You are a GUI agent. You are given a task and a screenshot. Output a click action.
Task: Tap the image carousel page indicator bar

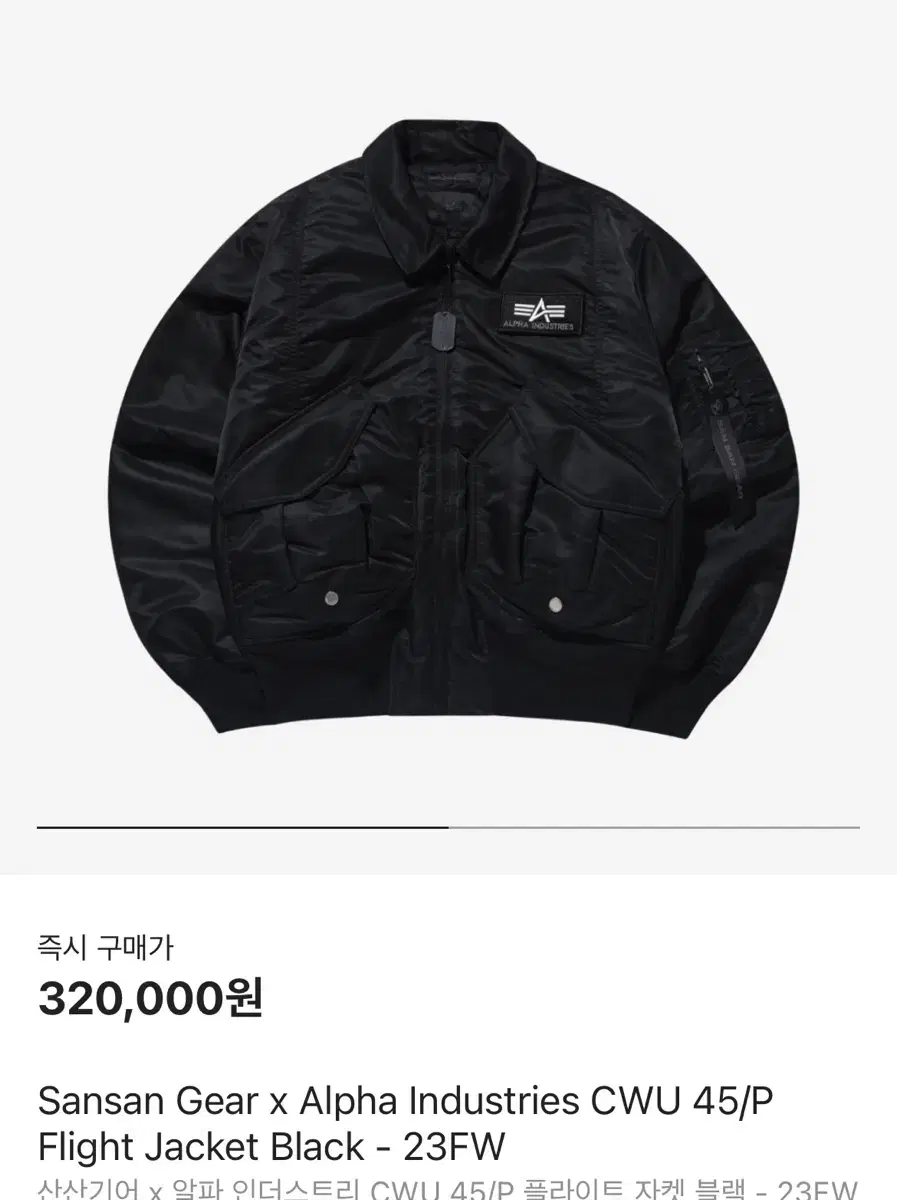tap(448, 828)
